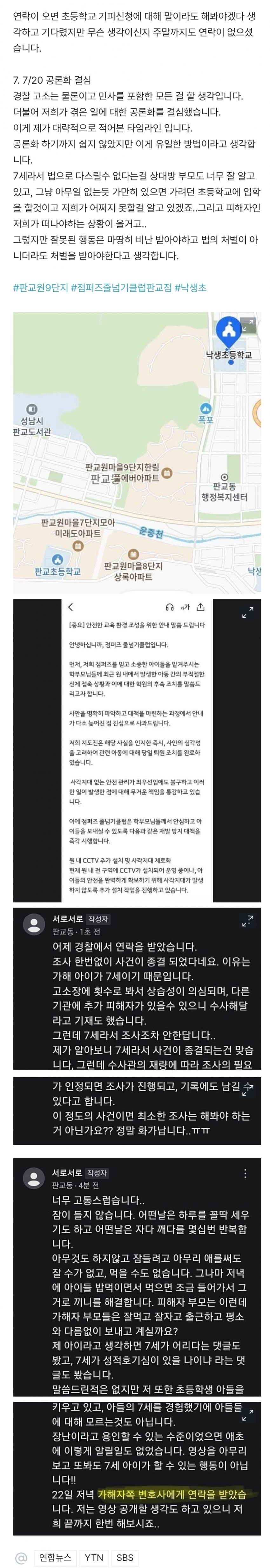Image resolution: width=270 pixels, height=1568 pixels.
Task: Expand the 낙생초등학교 map image
Action: tap(248, 324)
